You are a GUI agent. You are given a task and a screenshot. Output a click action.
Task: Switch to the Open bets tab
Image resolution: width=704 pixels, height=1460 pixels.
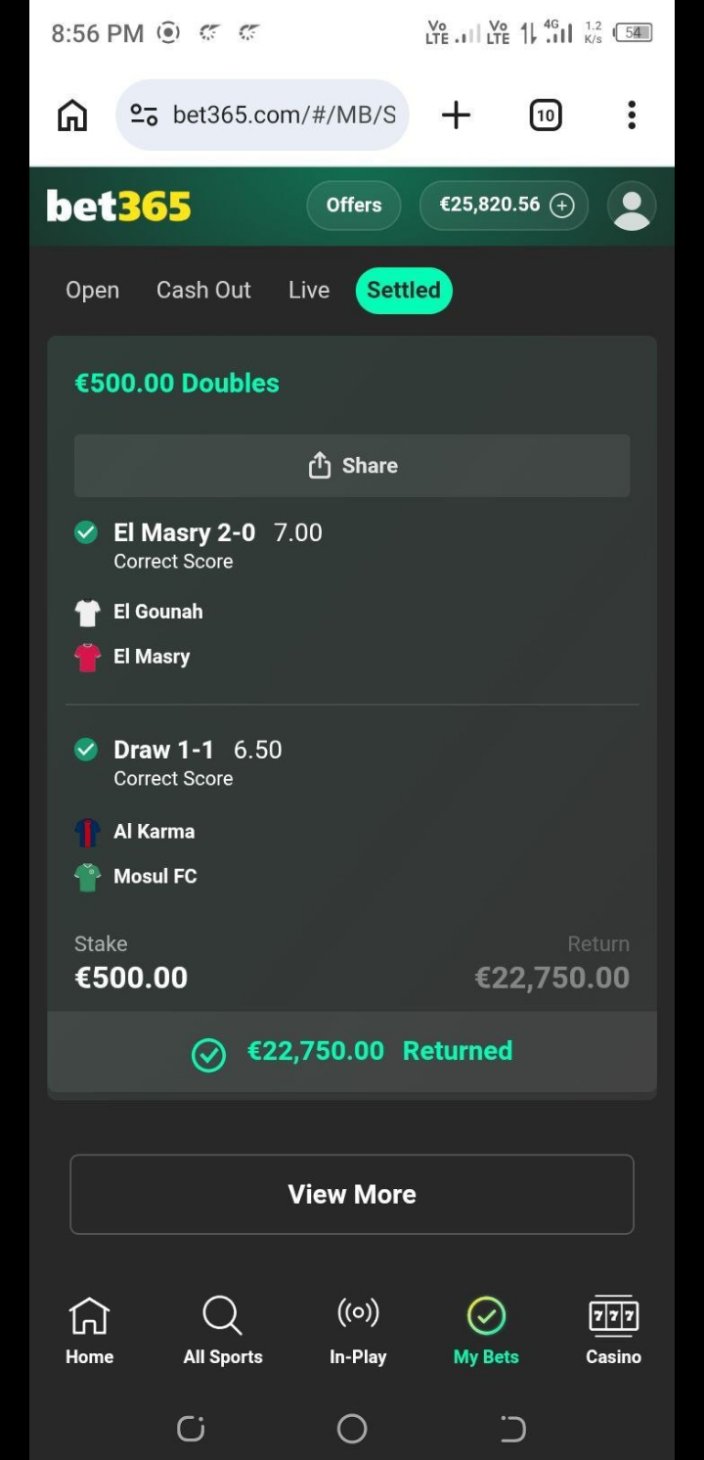(92, 291)
